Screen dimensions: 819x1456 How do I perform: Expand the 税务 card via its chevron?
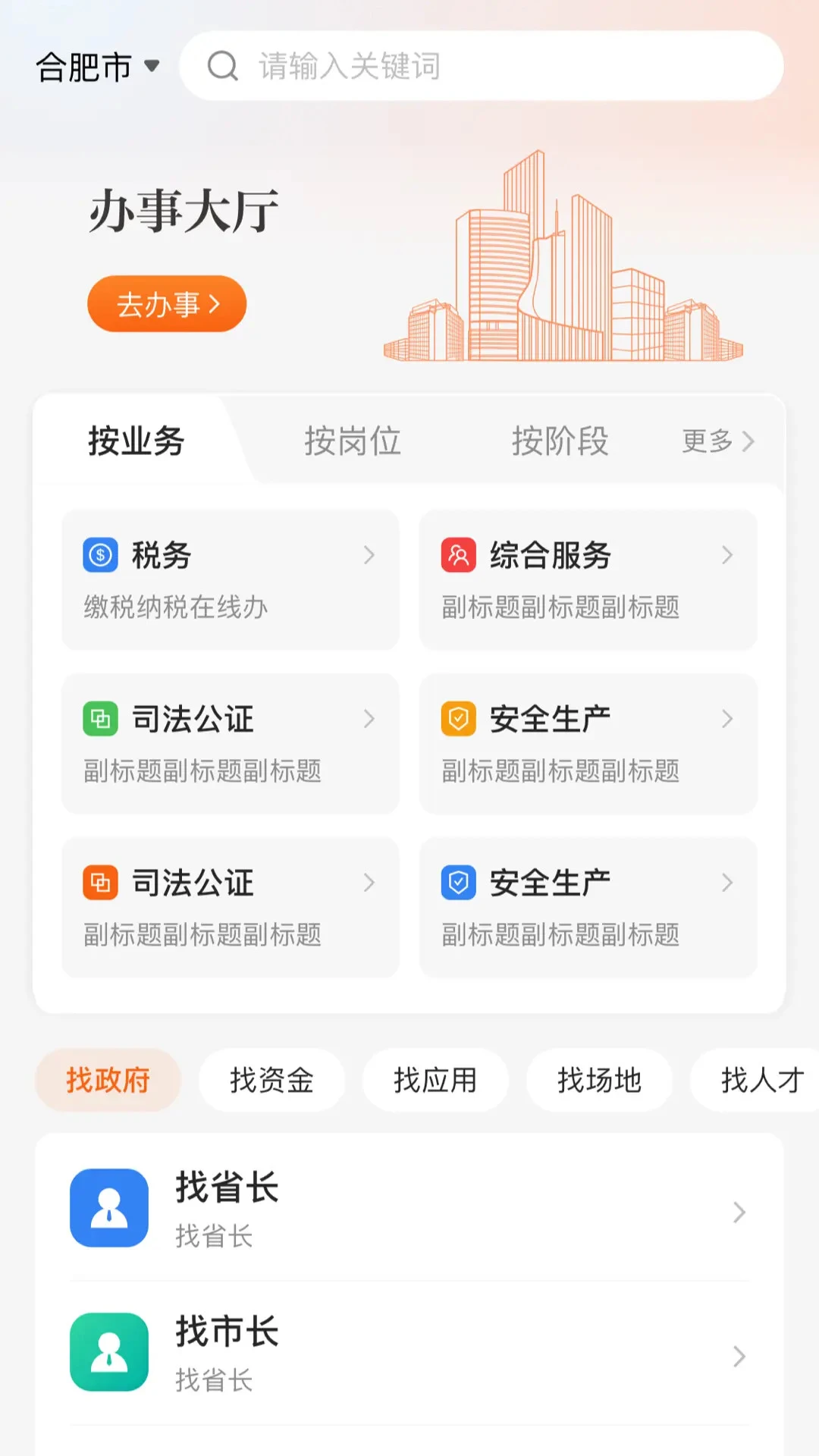point(369,554)
